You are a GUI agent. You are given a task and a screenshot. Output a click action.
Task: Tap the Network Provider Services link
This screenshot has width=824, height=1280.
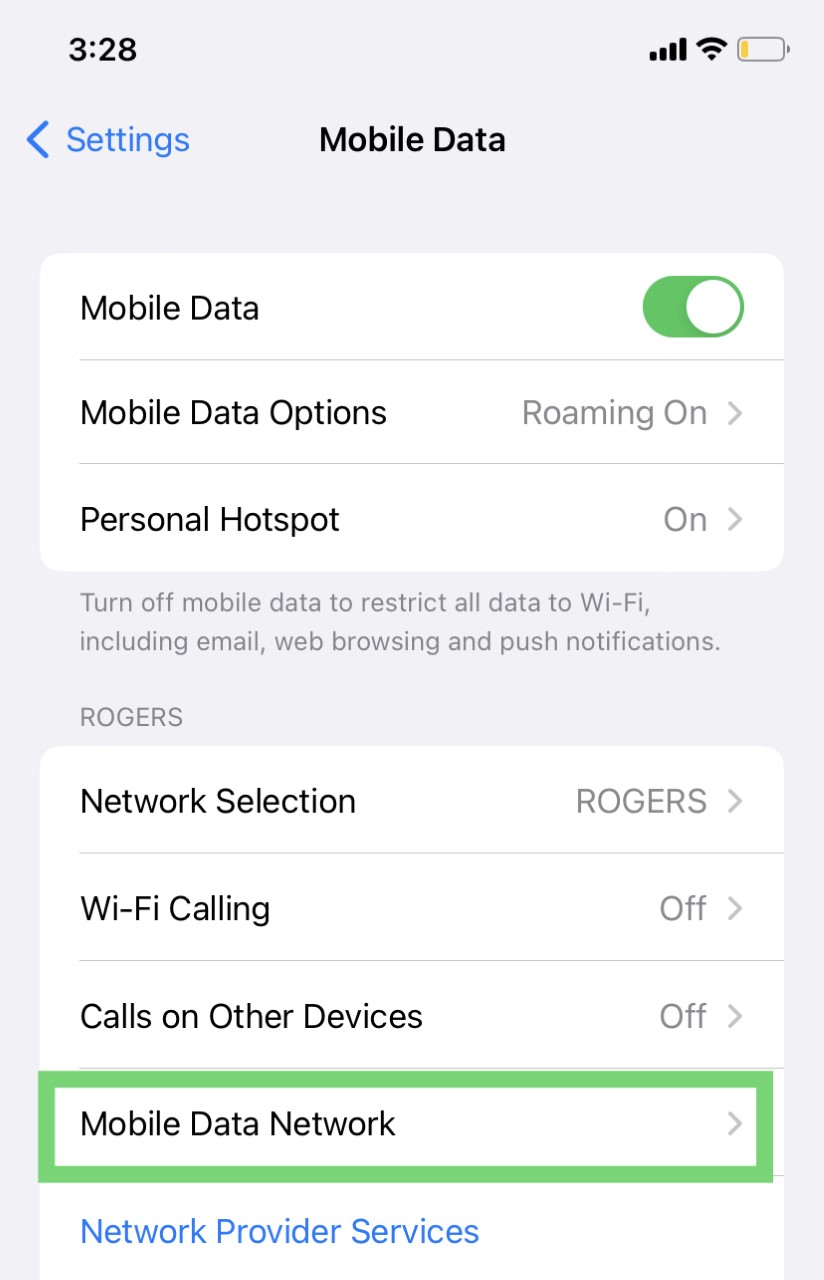tap(279, 1231)
